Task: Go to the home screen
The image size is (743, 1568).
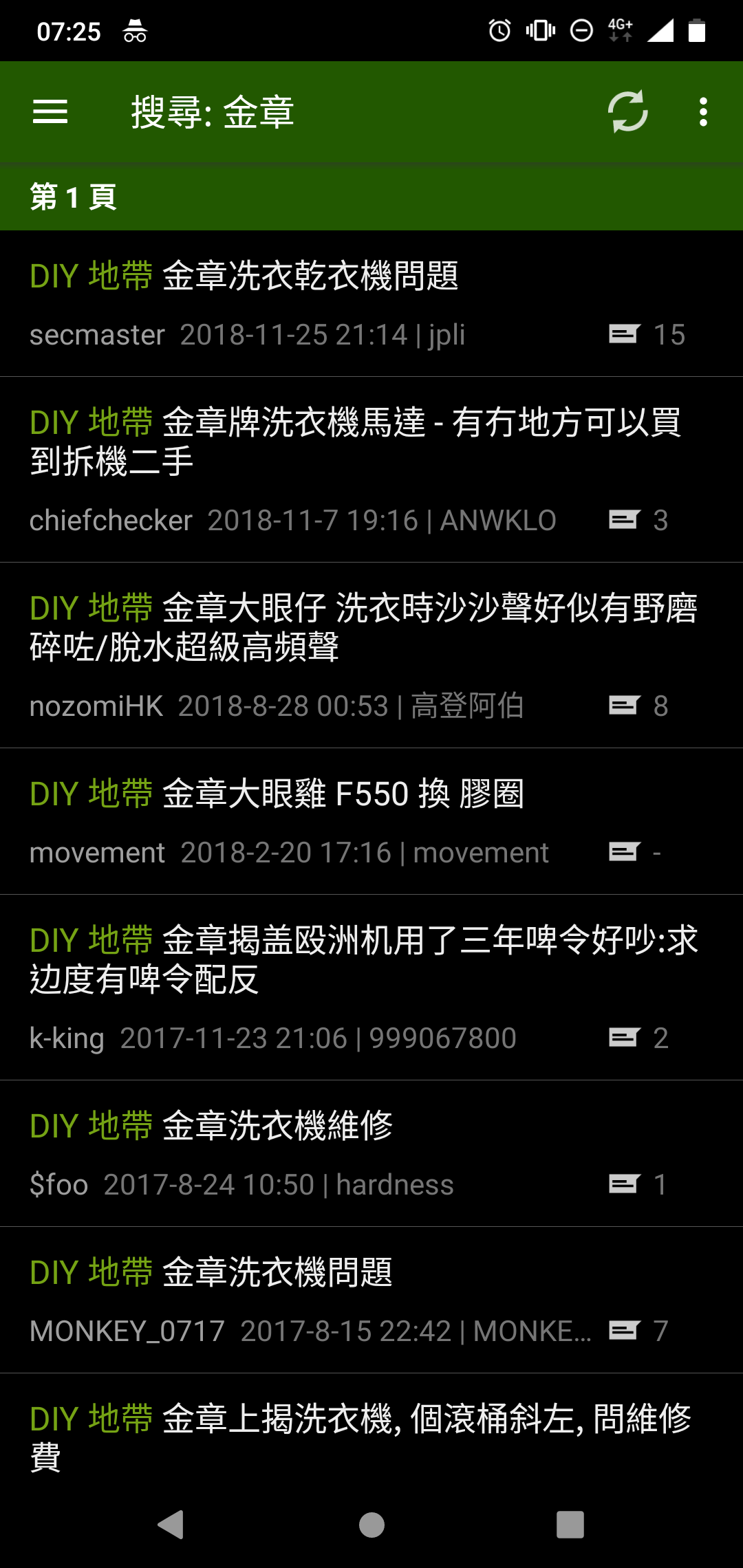Action: (x=371, y=1525)
